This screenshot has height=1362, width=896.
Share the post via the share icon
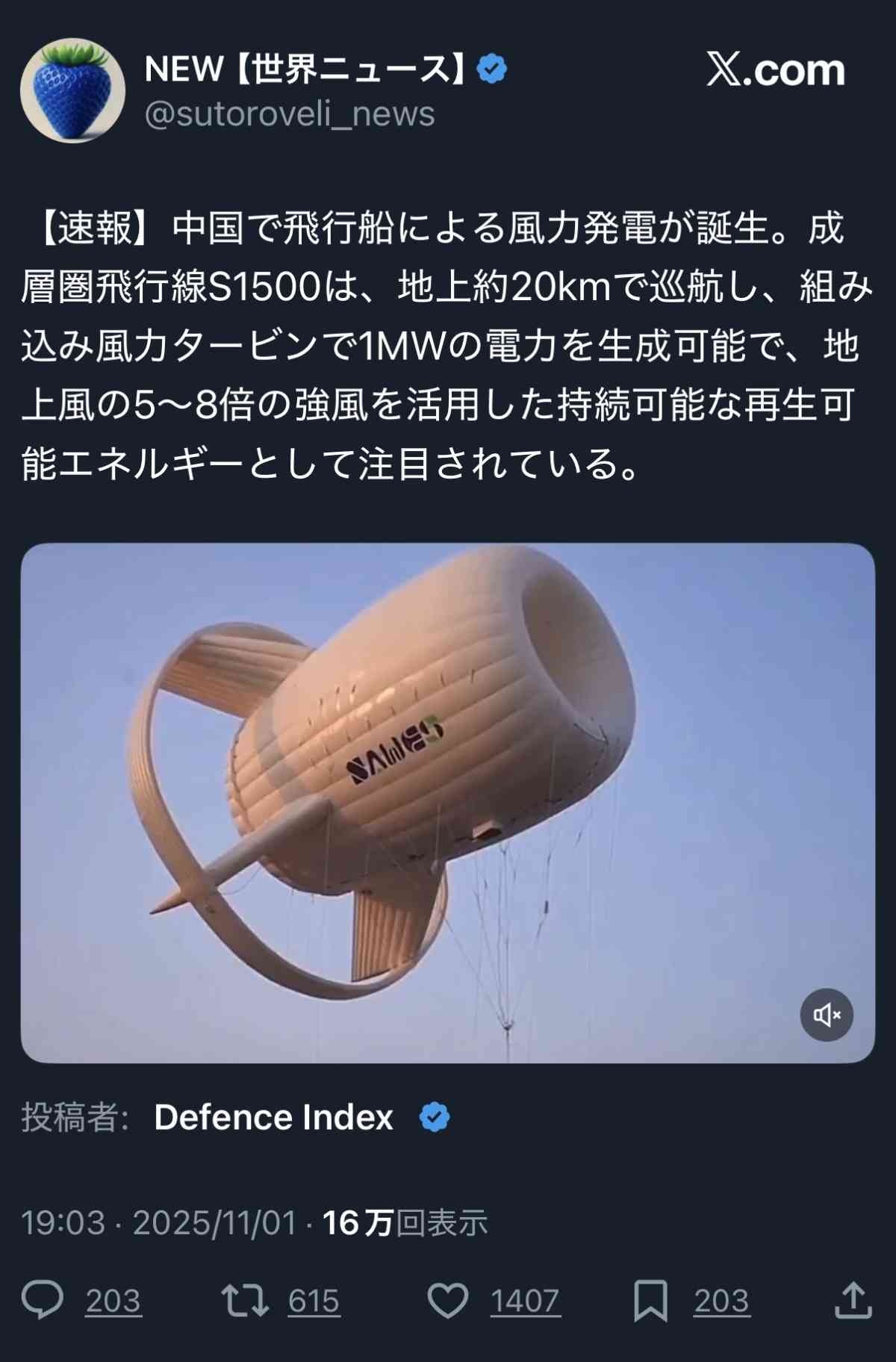pyautogui.click(x=853, y=1301)
